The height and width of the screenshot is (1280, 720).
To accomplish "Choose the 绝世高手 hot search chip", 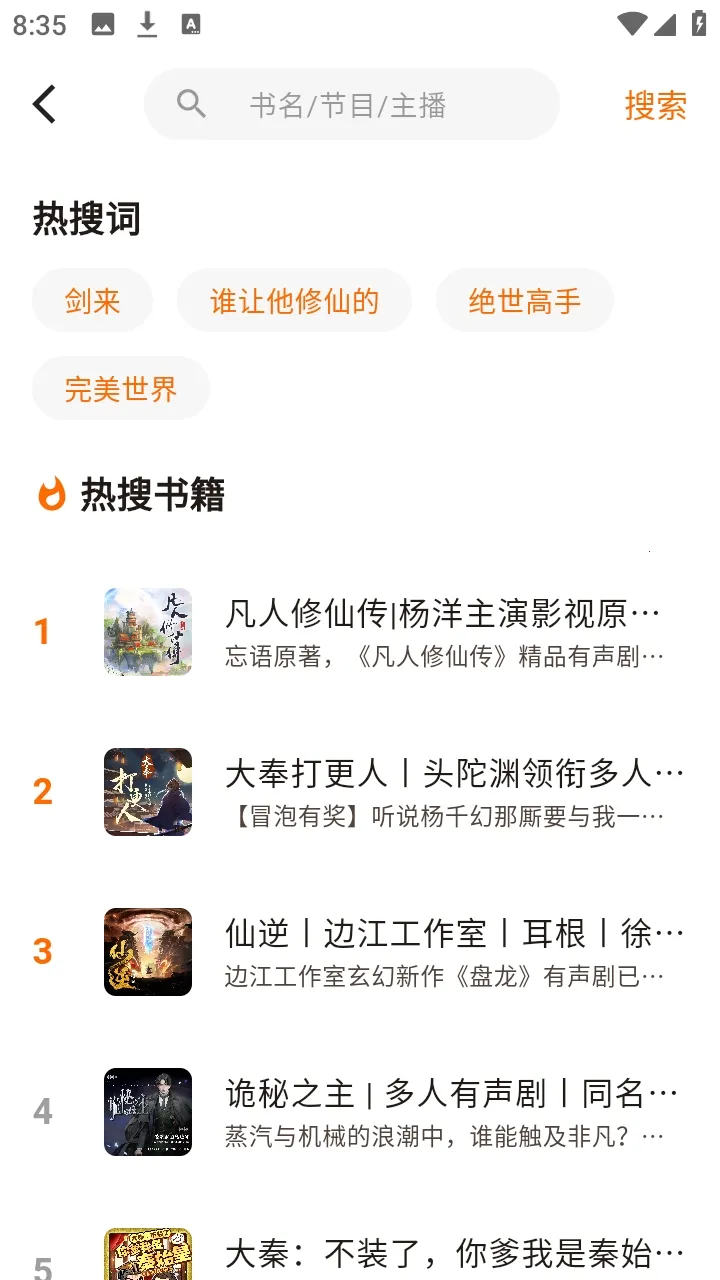I will pos(524,300).
